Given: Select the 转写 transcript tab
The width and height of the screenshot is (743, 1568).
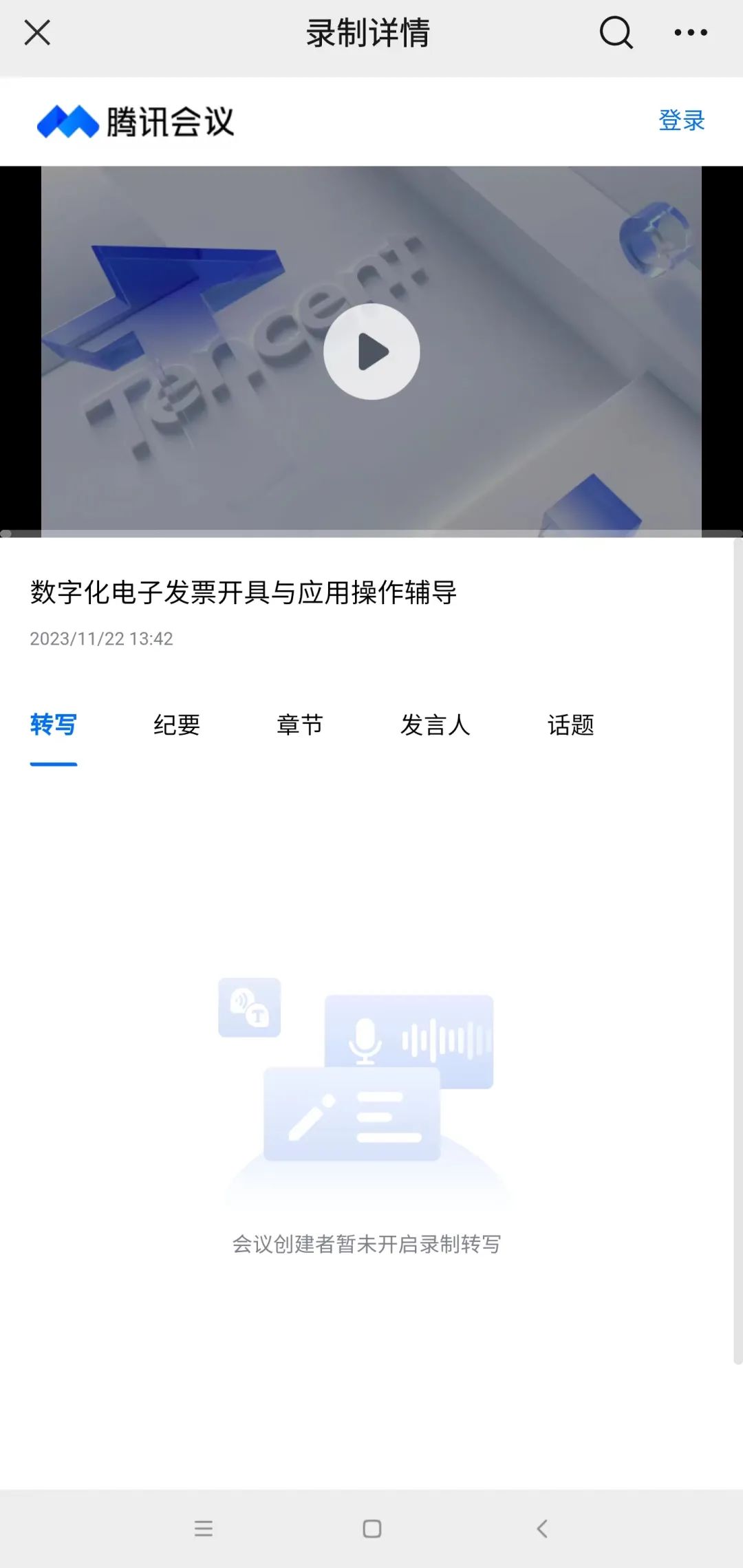Looking at the screenshot, I should [54, 724].
